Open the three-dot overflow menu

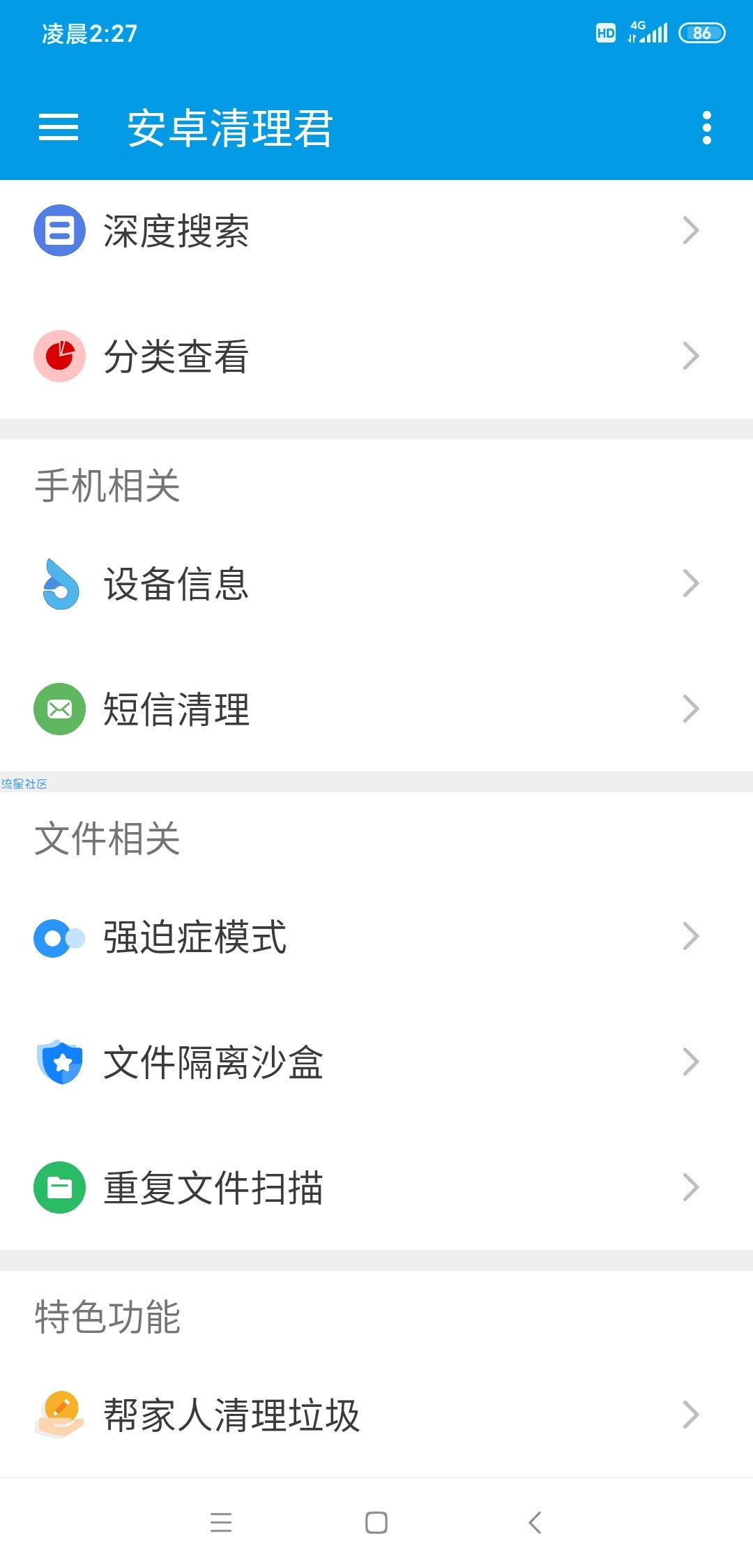tap(706, 128)
